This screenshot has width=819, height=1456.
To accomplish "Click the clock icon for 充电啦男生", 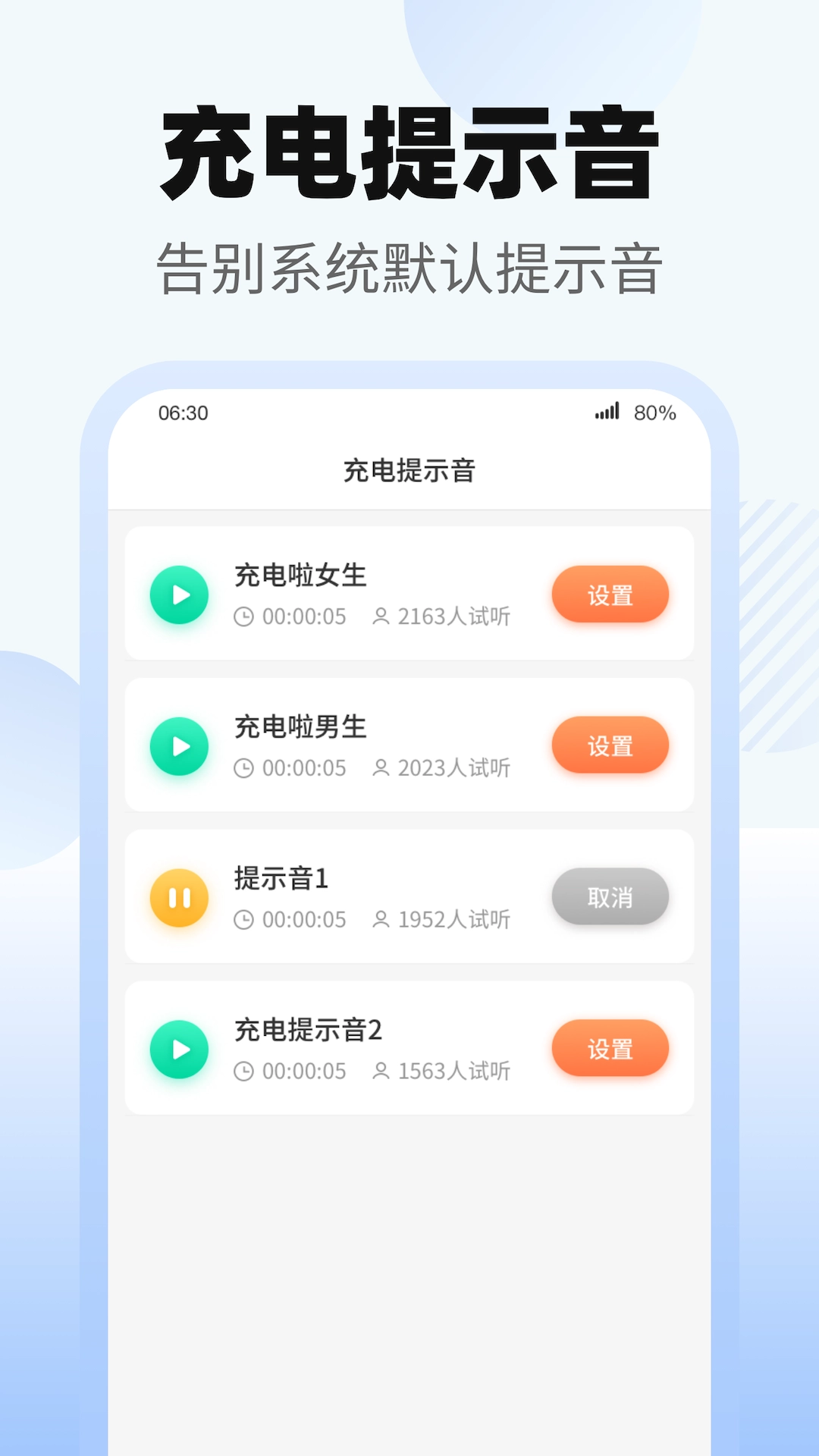I will pyautogui.click(x=245, y=768).
